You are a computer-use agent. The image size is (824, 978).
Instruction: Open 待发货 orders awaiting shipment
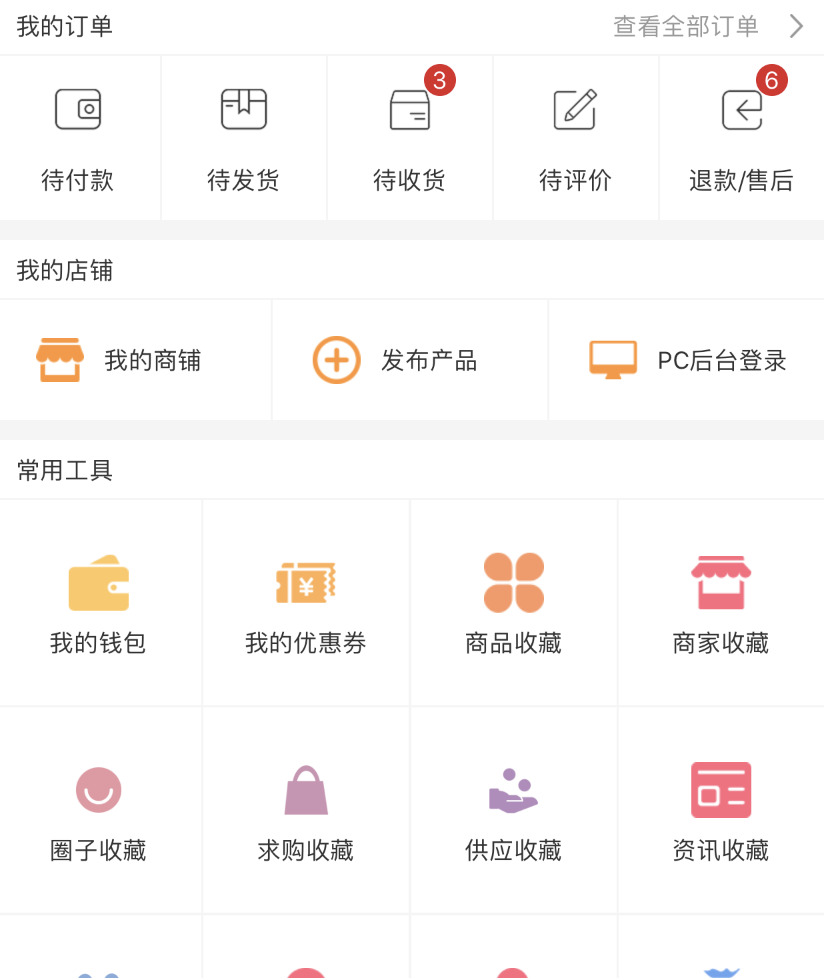[x=243, y=138]
